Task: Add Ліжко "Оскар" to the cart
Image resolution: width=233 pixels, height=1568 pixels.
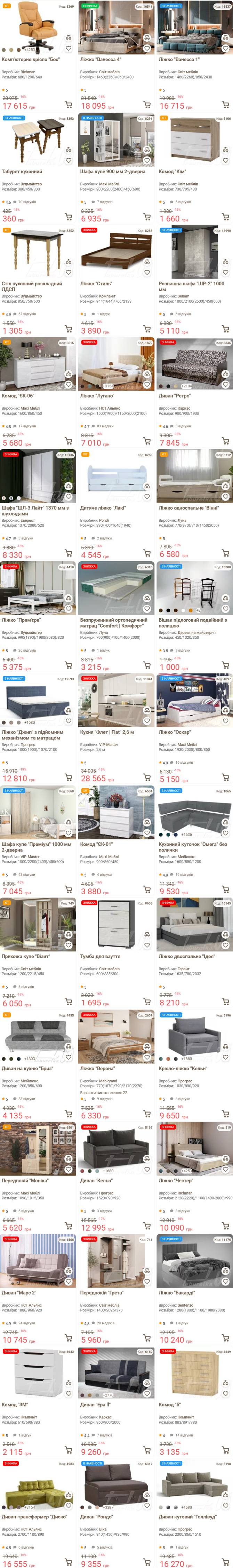Action: (x=225, y=777)
